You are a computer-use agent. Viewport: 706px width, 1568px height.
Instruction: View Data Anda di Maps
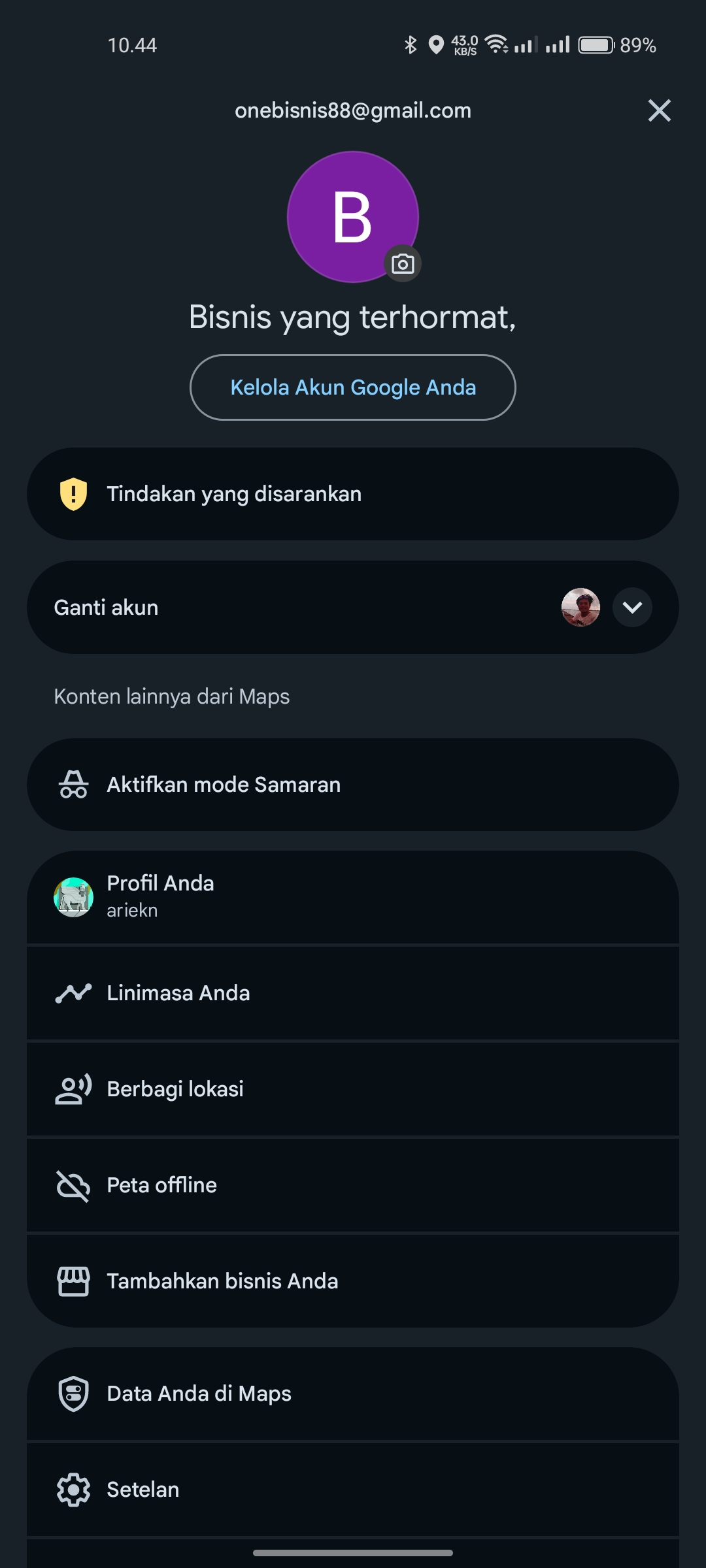pyautogui.click(x=353, y=1394)
